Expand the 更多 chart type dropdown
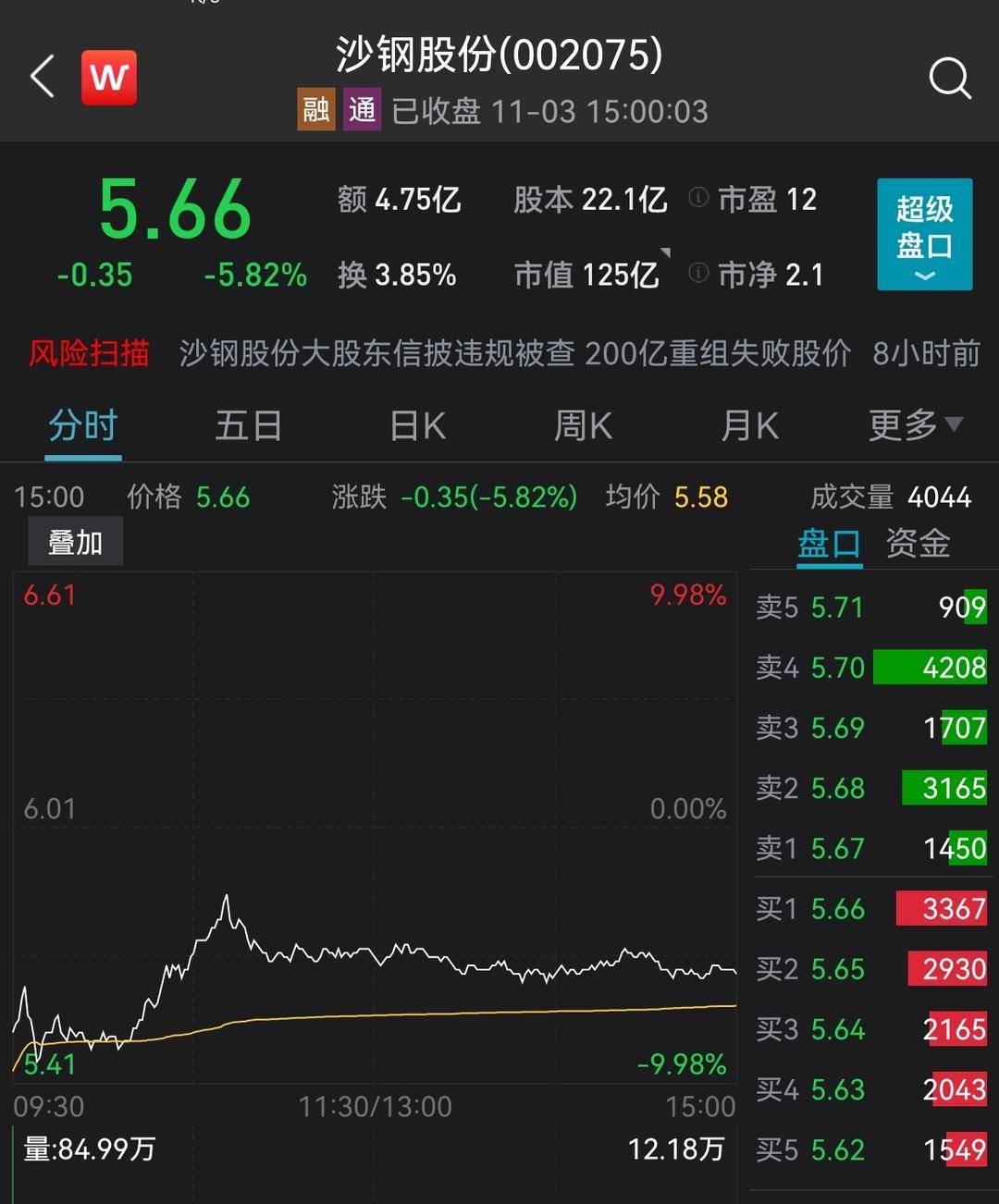The image size is (999, 1204). coord(916,424)
